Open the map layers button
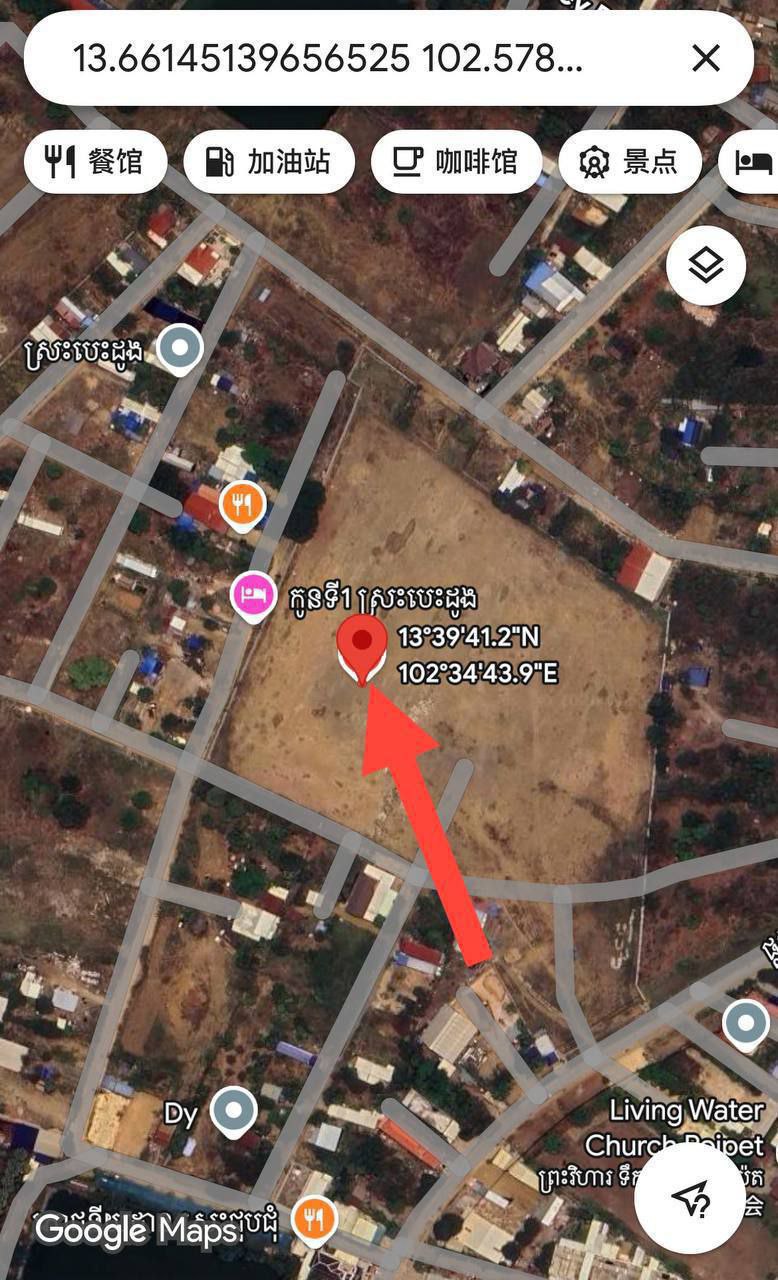The height and width of the screenshot is (1280, 778). pyautogui.click(x=706, y=265)
